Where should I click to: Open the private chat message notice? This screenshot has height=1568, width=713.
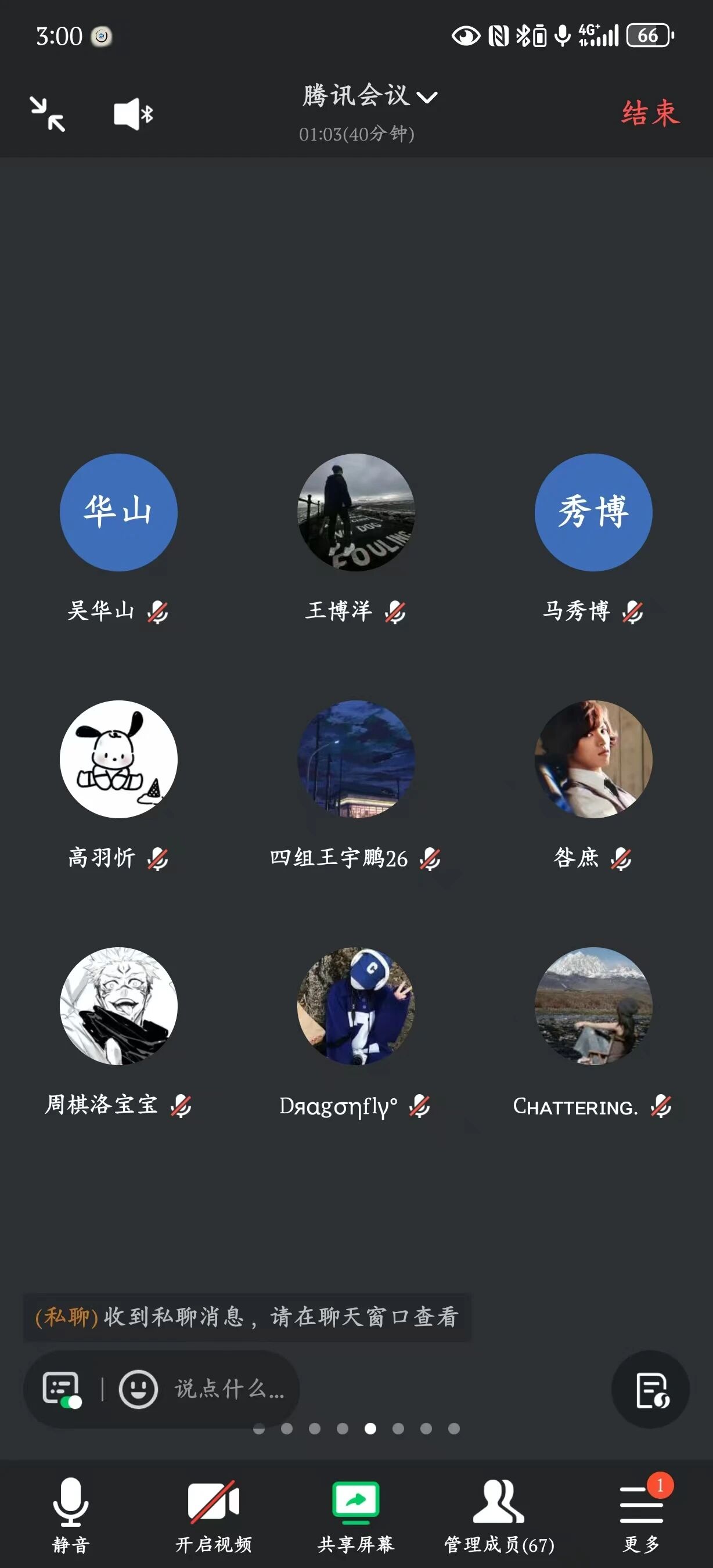(247, 1317)
